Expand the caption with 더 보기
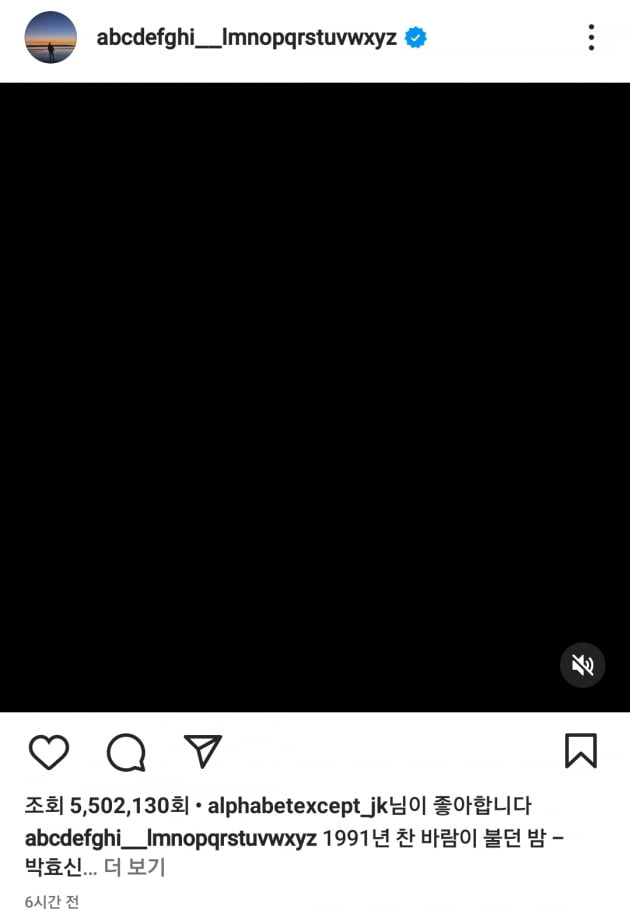 [x=134, y=867]
